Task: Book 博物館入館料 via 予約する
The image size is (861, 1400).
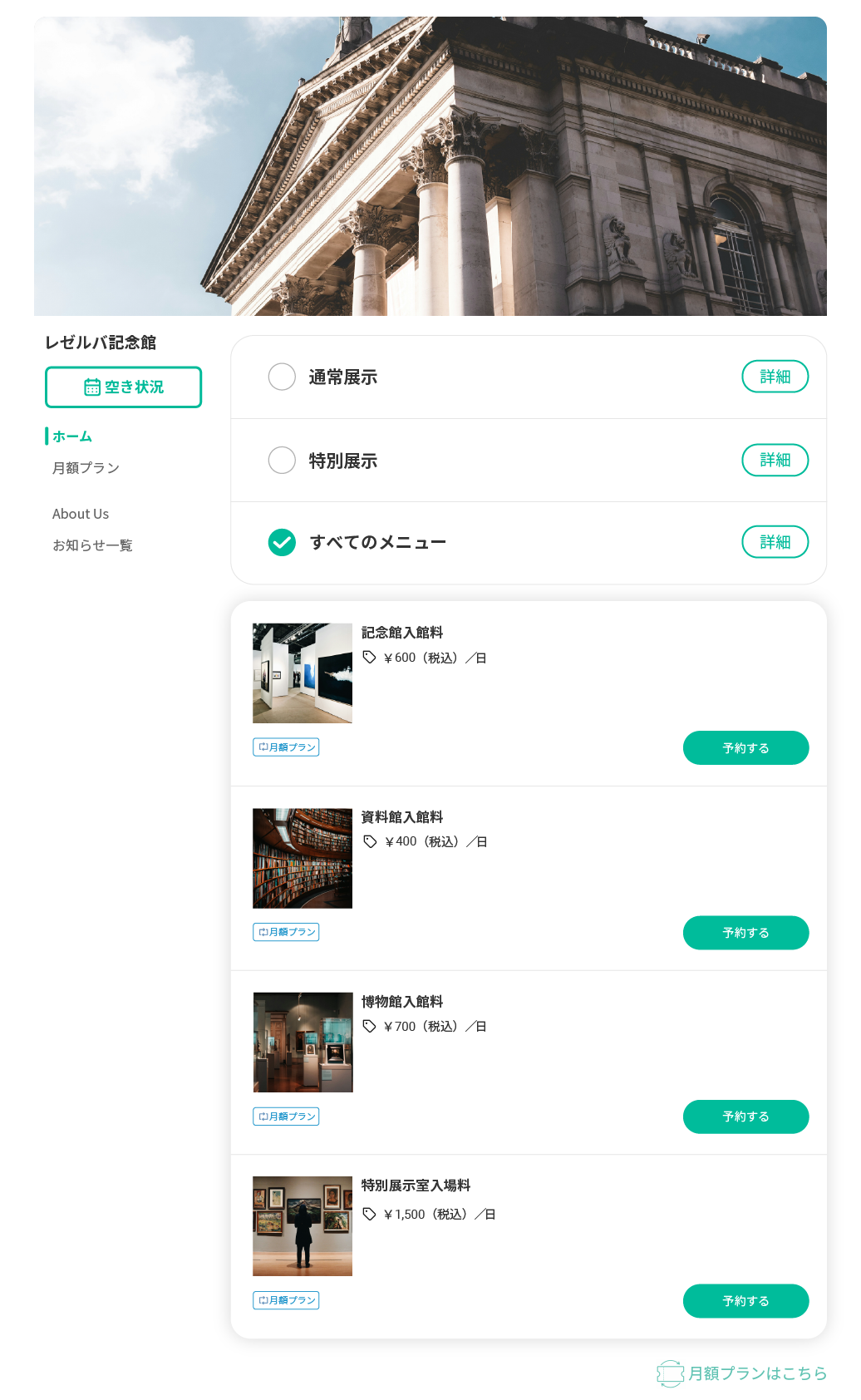Action: 745,1117
